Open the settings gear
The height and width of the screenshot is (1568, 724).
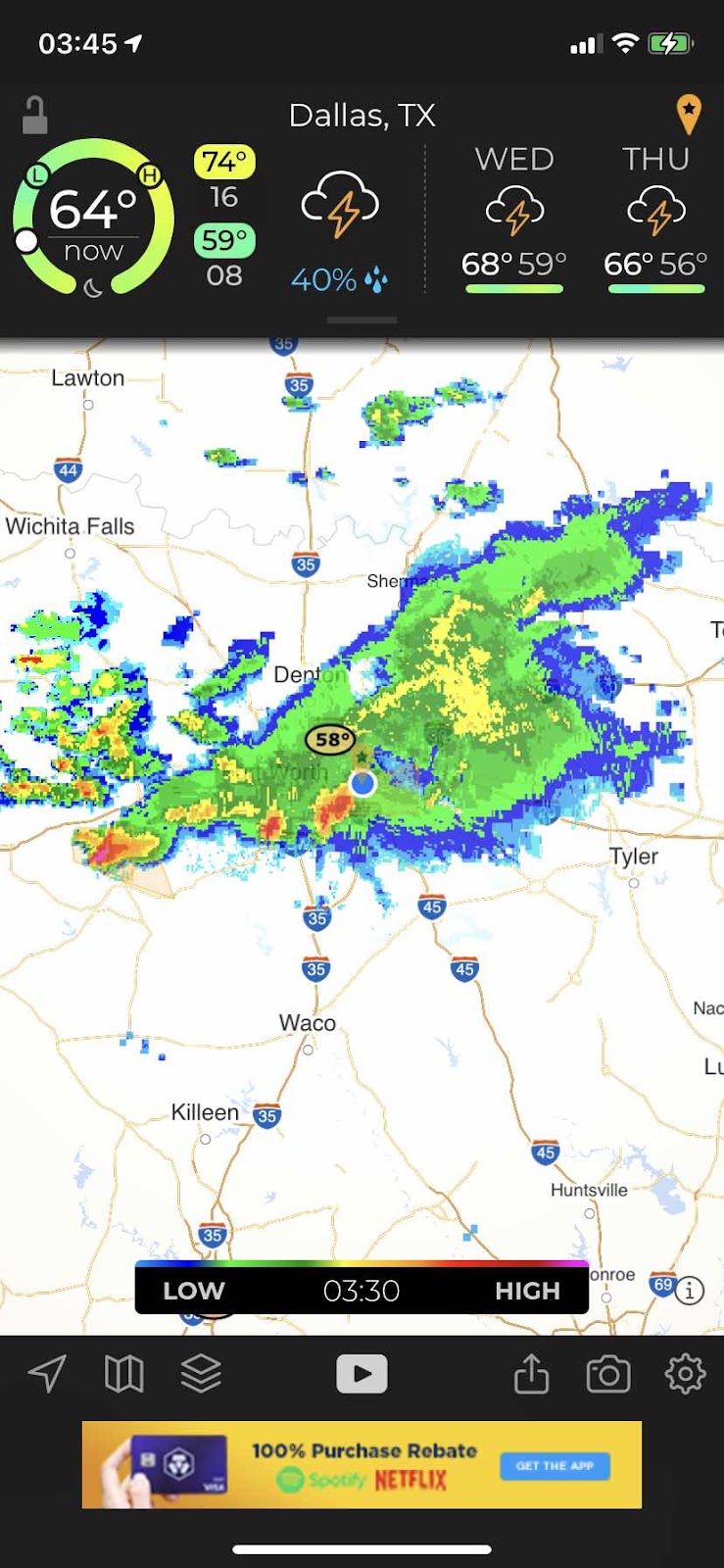[x=685, y=1374]
